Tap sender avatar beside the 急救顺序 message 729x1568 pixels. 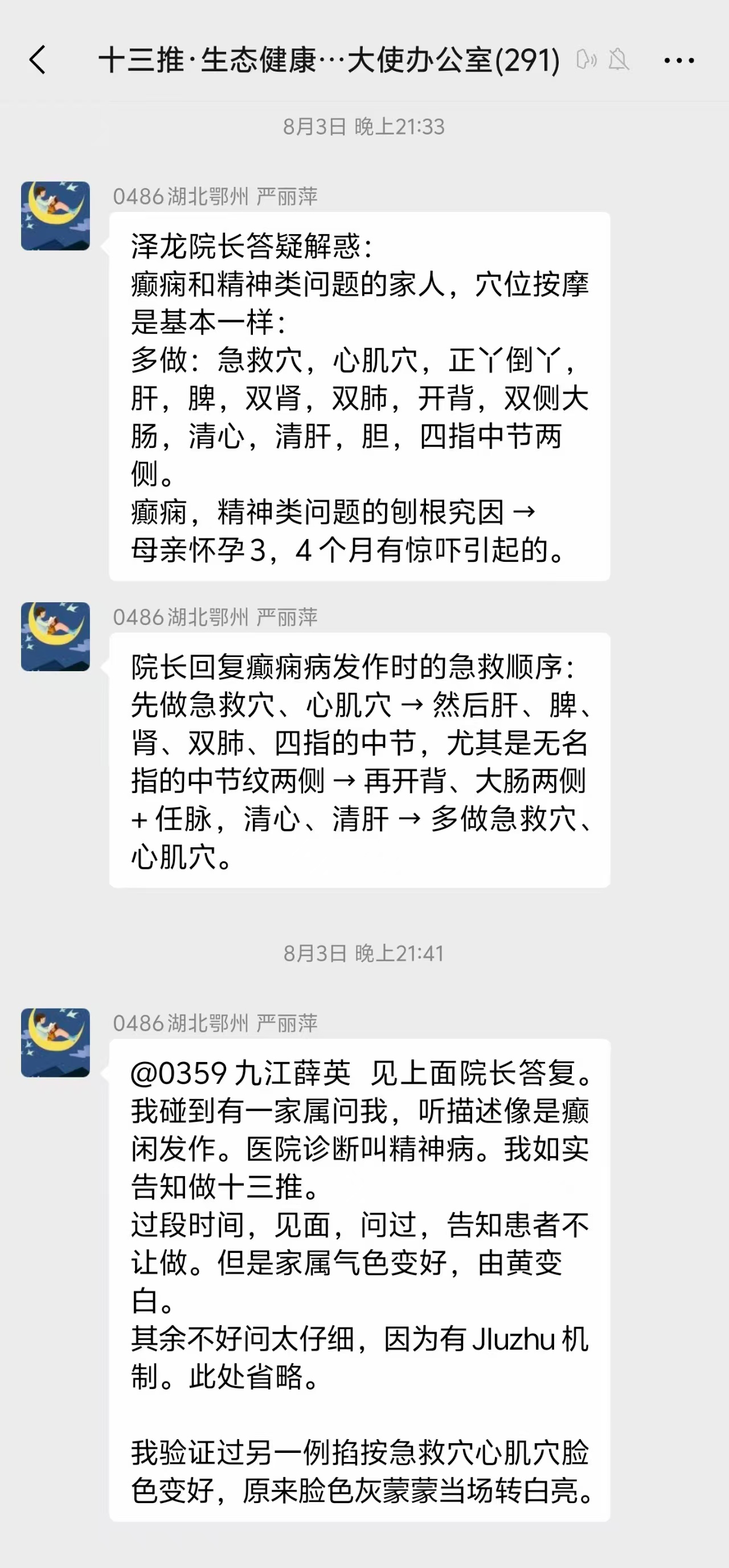tap(55, 636)
